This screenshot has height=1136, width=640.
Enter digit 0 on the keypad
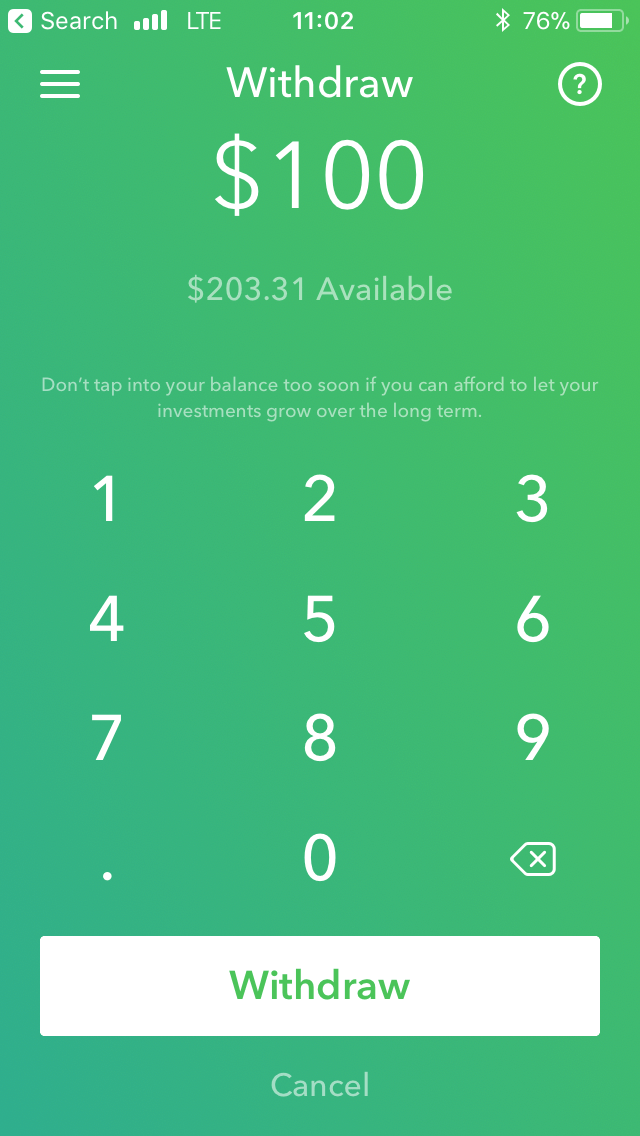319,858
